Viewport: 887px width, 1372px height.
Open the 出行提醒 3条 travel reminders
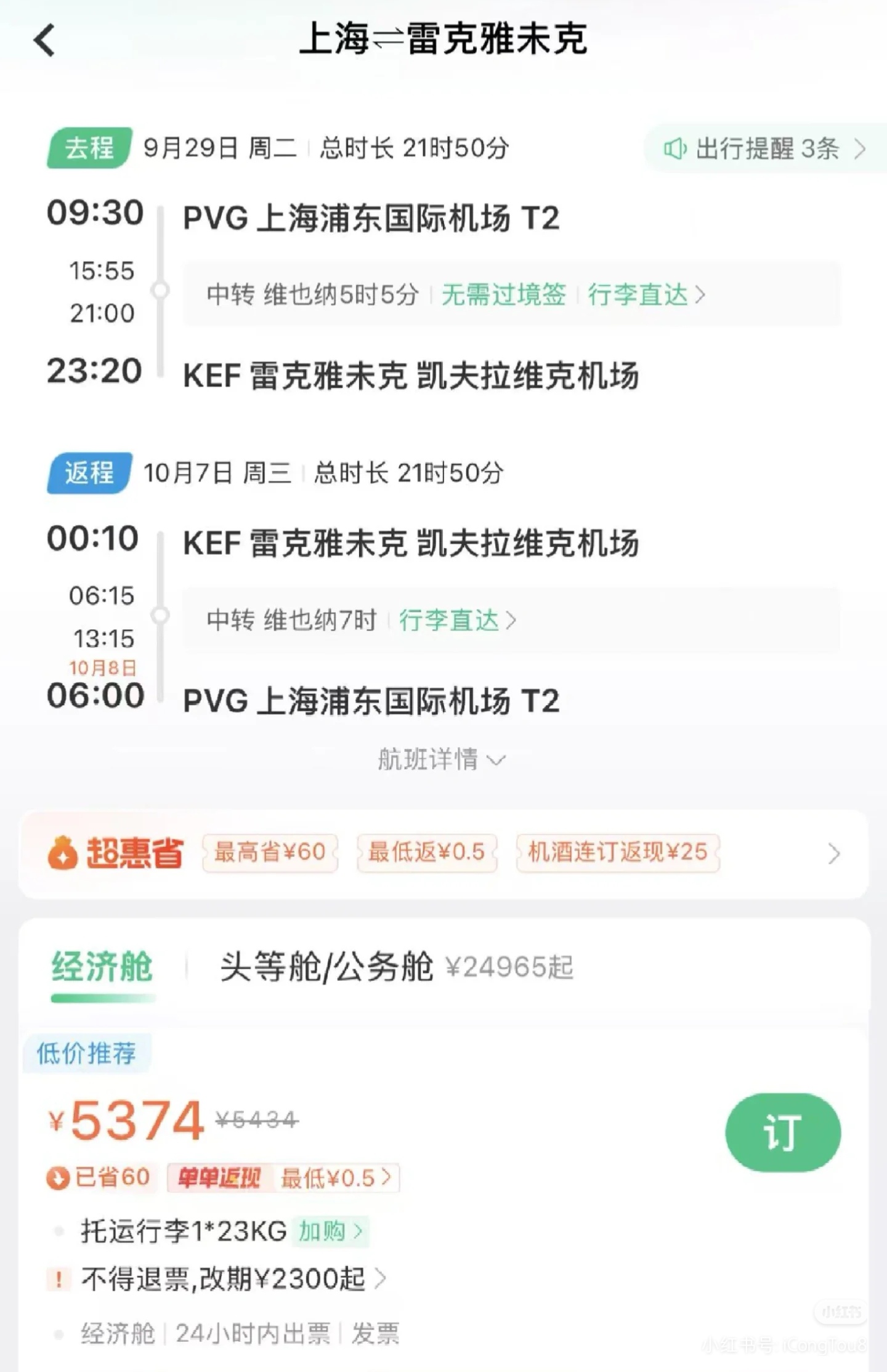[764, 148]
